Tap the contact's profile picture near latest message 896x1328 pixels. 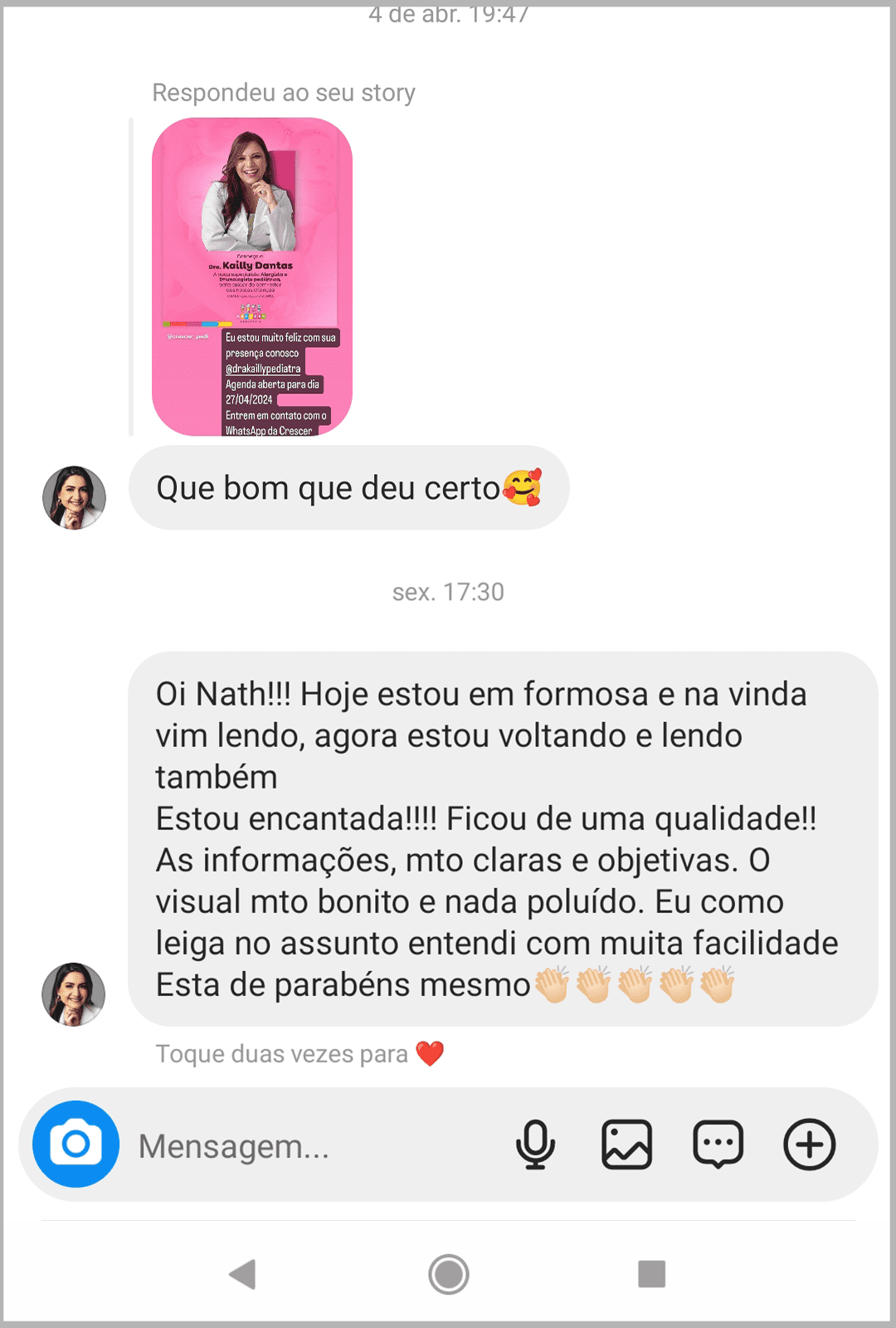tap(73, 992)
